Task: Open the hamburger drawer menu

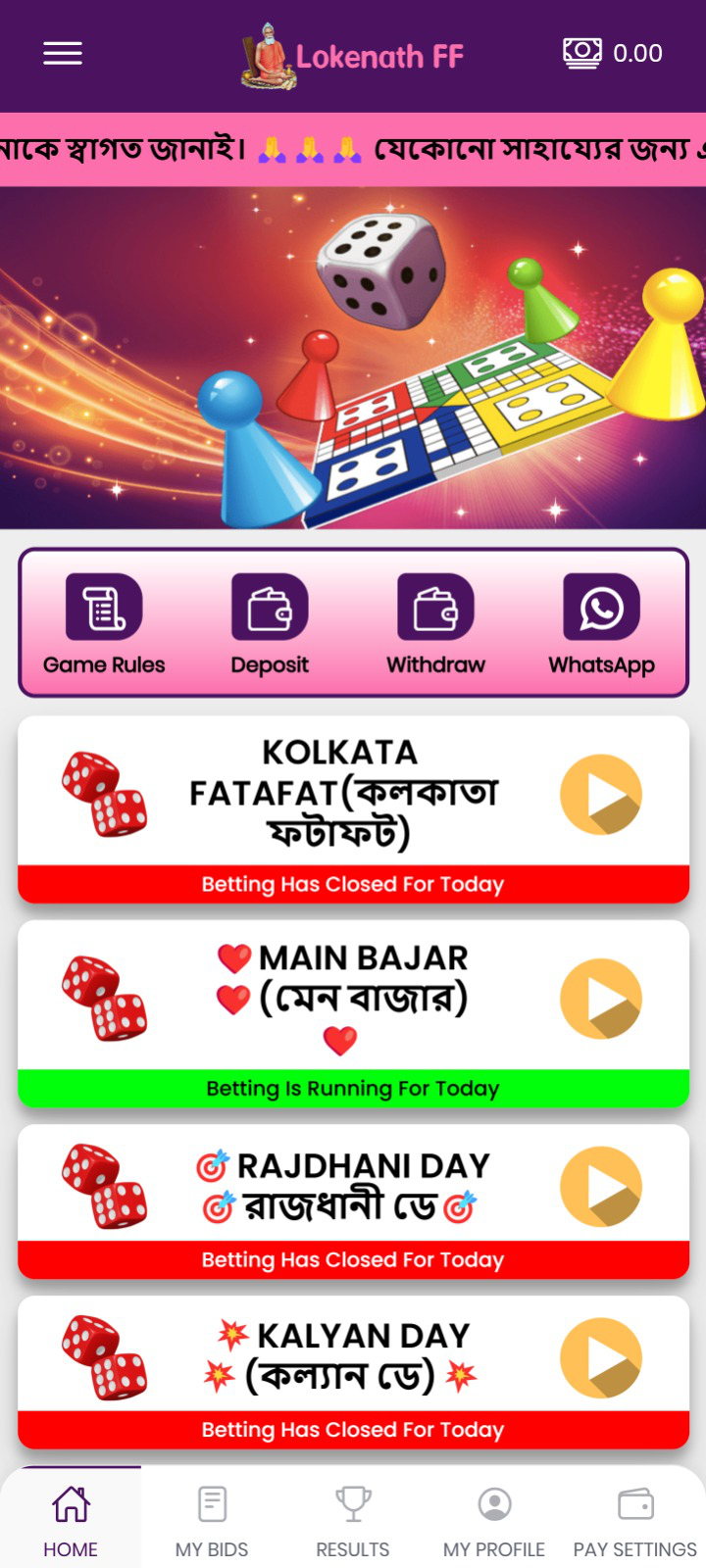Action: [x=63, y=54]
